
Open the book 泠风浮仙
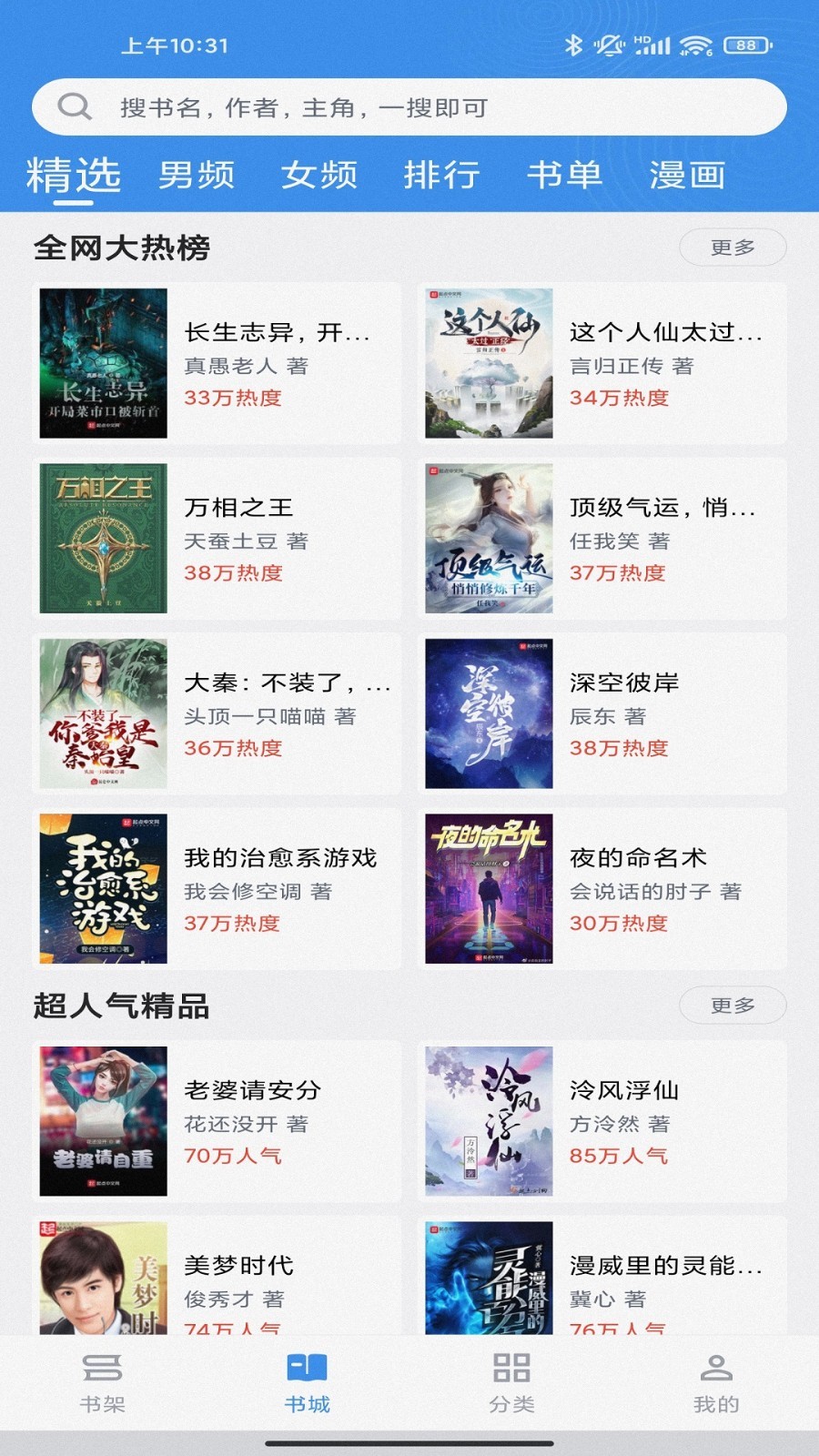(602, 1121)
